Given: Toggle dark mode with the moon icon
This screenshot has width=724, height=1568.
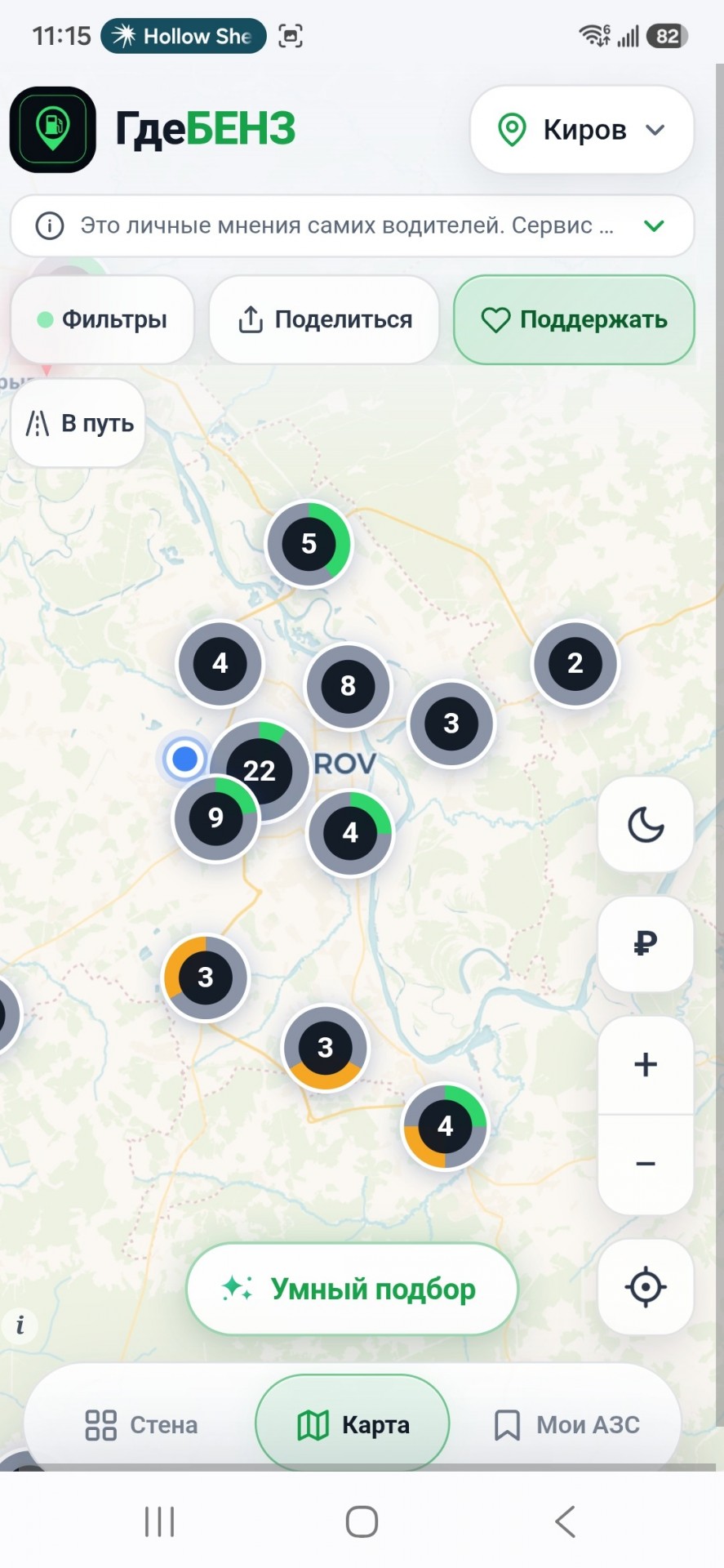Looking at the screenshot, I should (646, 824).
